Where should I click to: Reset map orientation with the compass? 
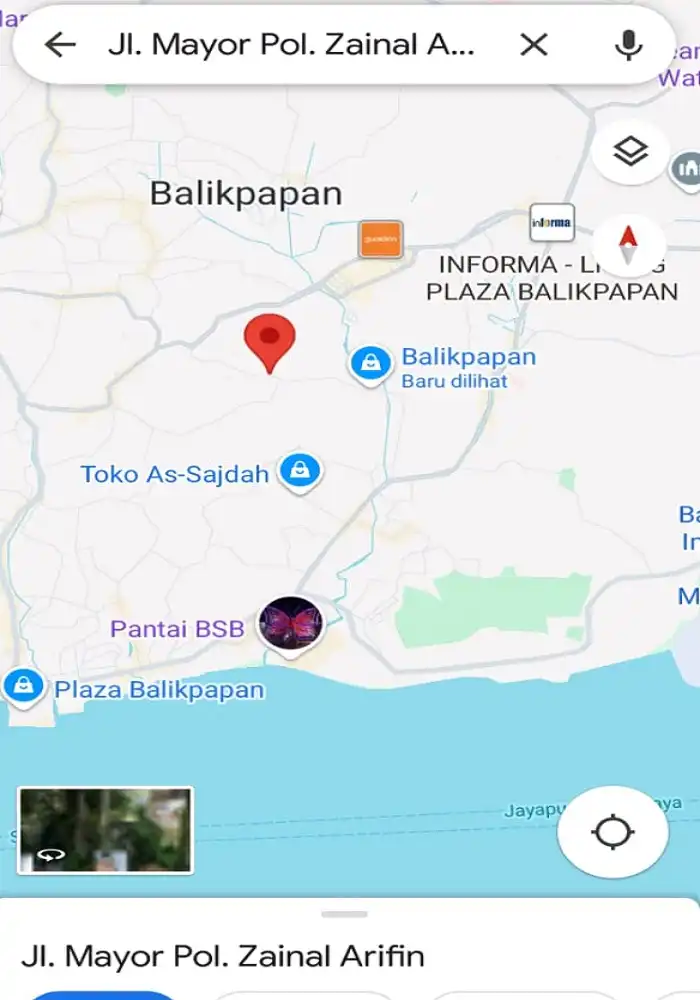coord(628,244)
